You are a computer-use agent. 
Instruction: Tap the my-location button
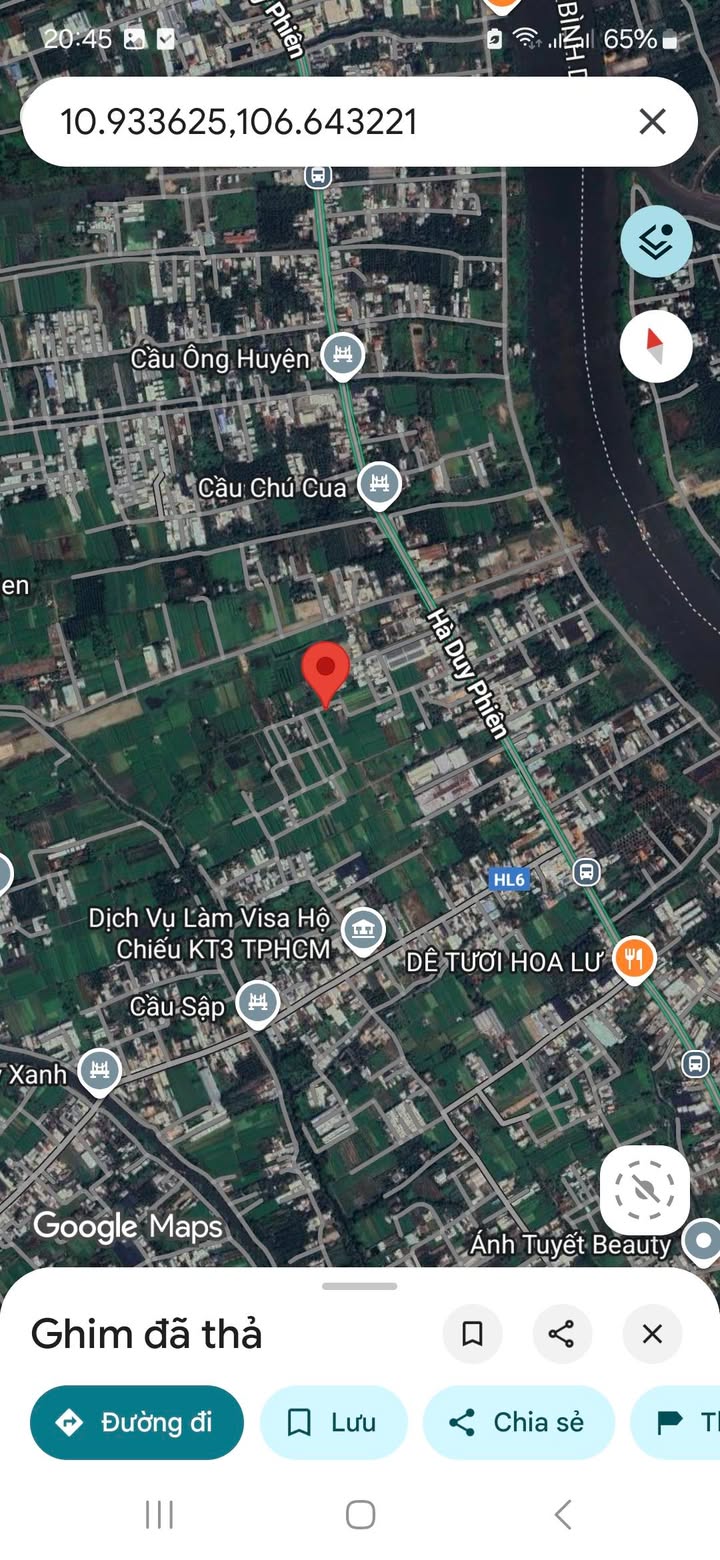coord(645,1190)
